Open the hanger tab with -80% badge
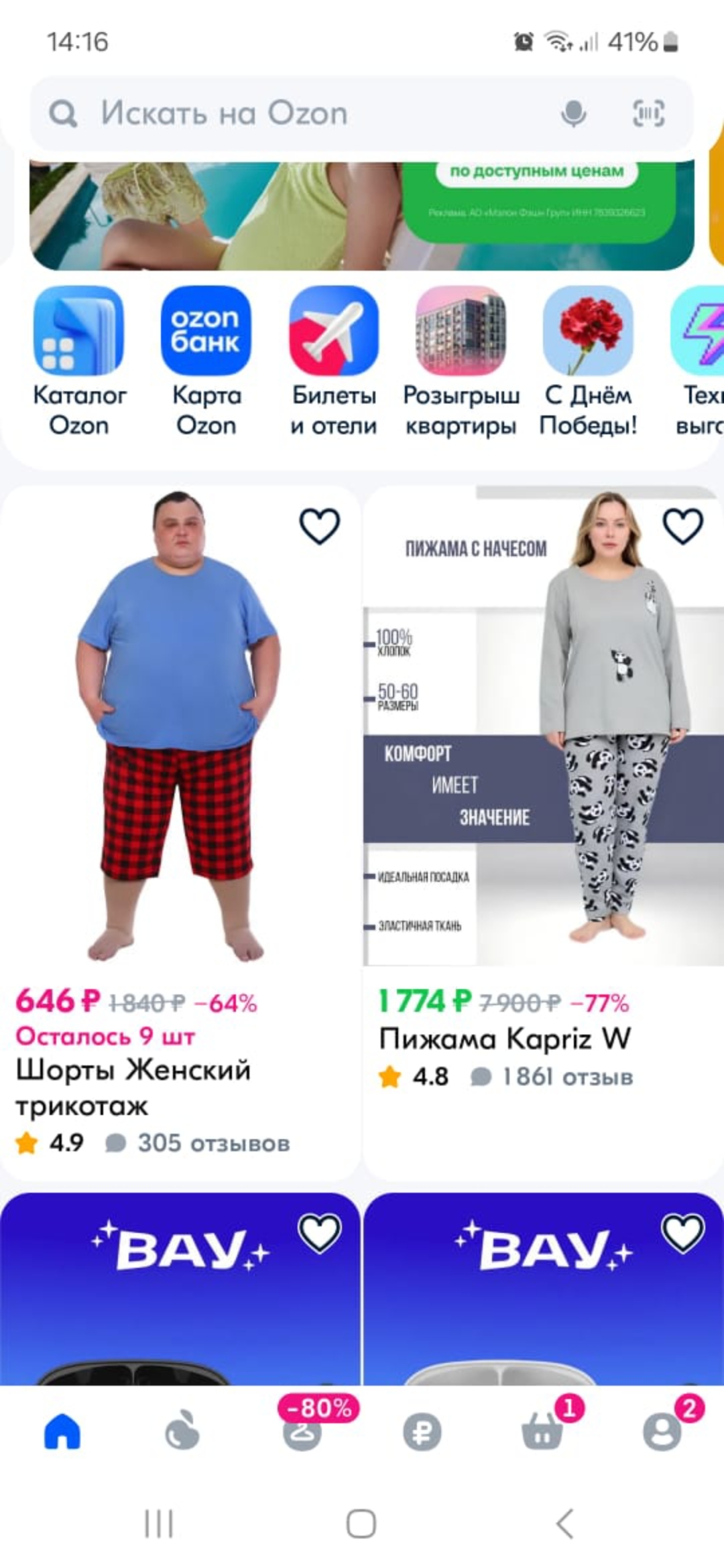 click(x=302, y=1431)
